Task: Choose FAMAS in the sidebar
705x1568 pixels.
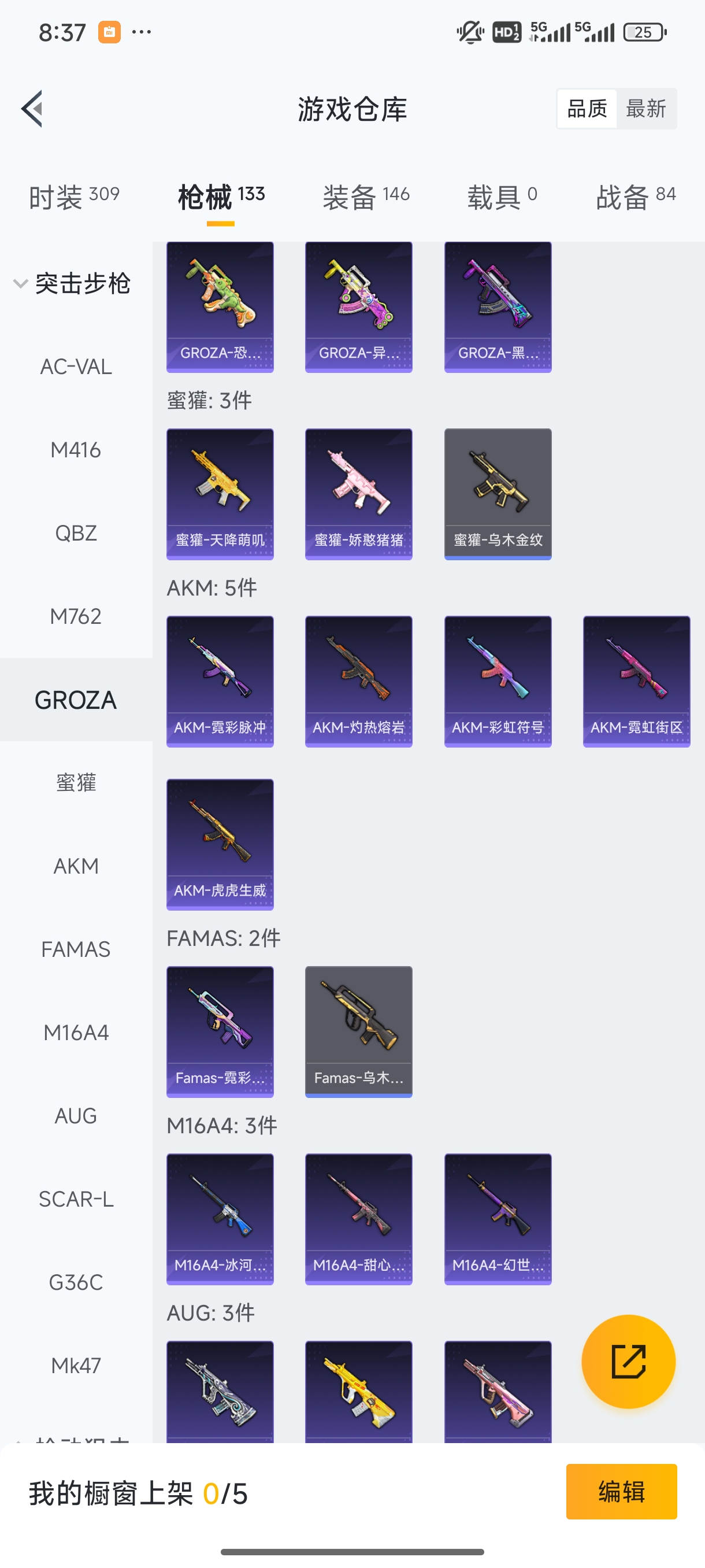Action: click(76, 949)
